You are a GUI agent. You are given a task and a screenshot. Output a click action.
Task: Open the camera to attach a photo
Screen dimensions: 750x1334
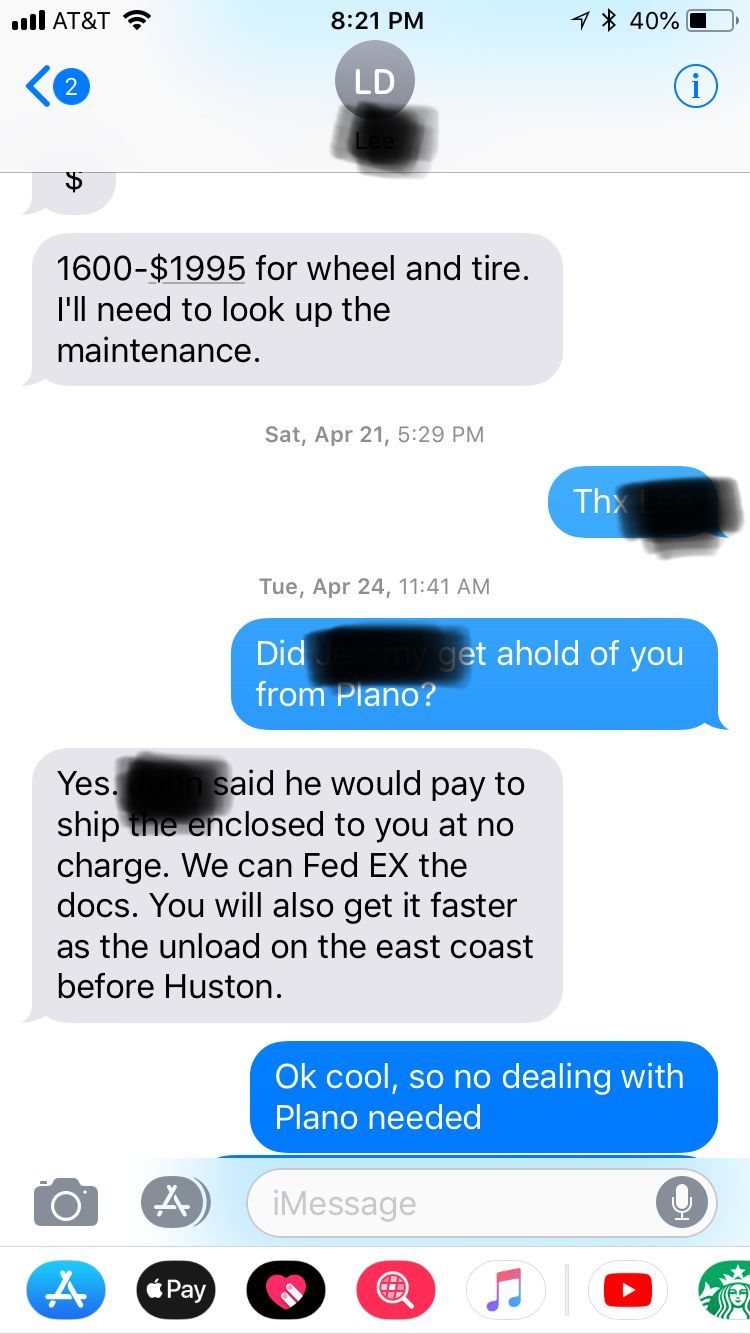(x=66, y=1202)
